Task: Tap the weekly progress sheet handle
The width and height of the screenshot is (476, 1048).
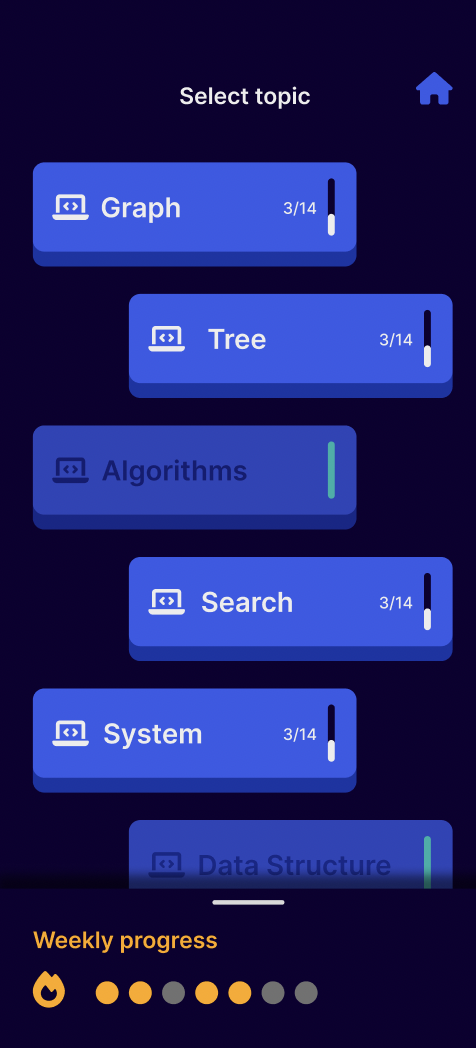Action: pyautogui.click(x=249, y=902)
